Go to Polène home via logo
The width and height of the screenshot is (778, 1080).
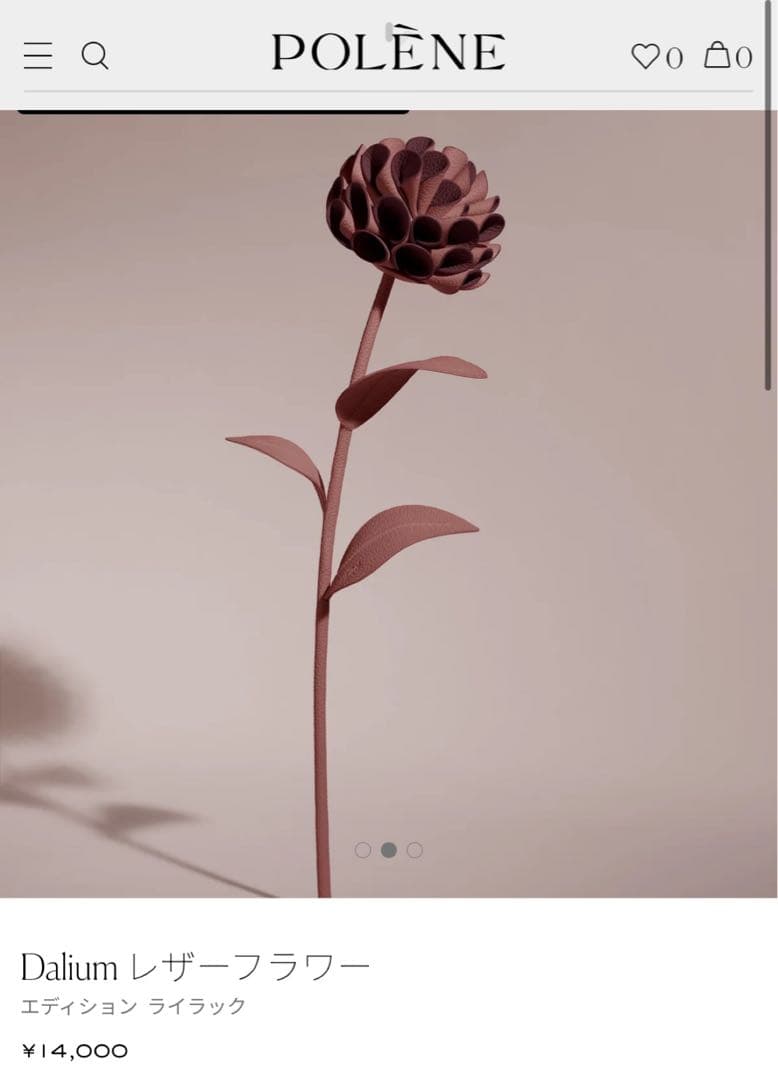[x=388, y=52]
